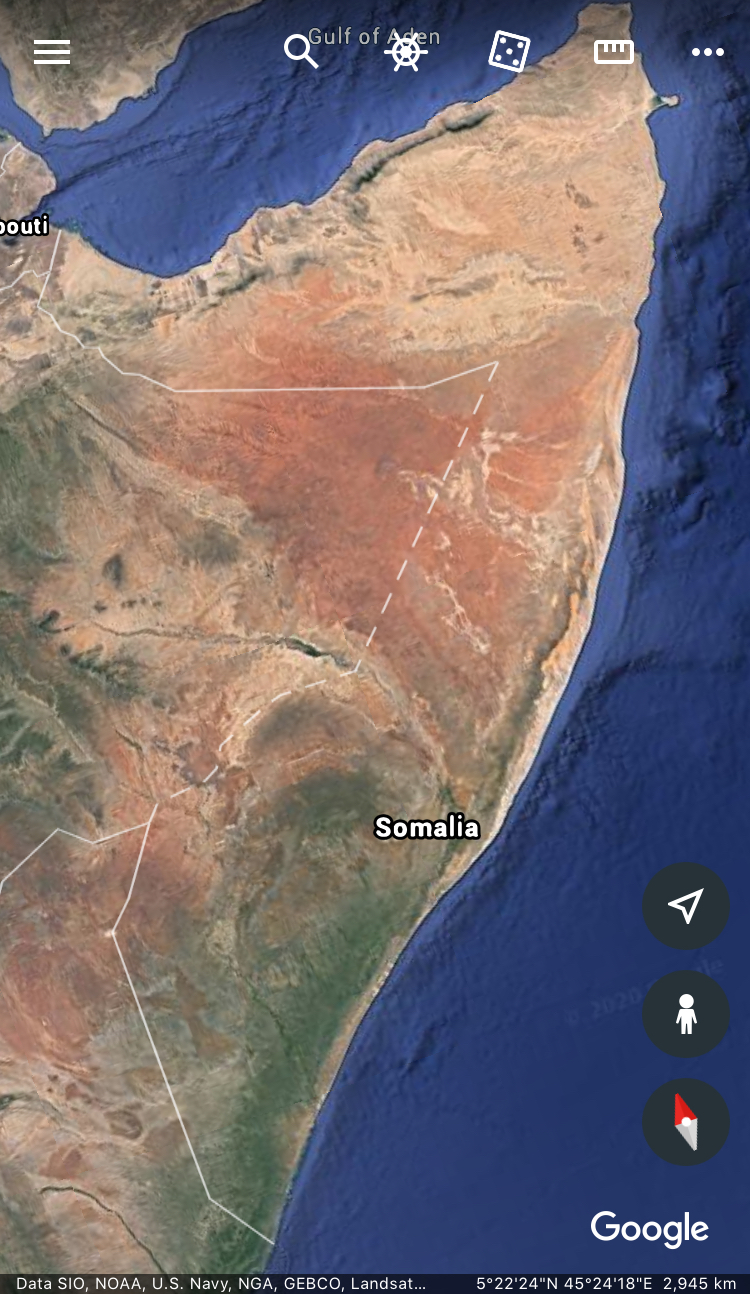Fly to my current location
The width and height of the screenshot is (750, 1294).
[686, 906]
